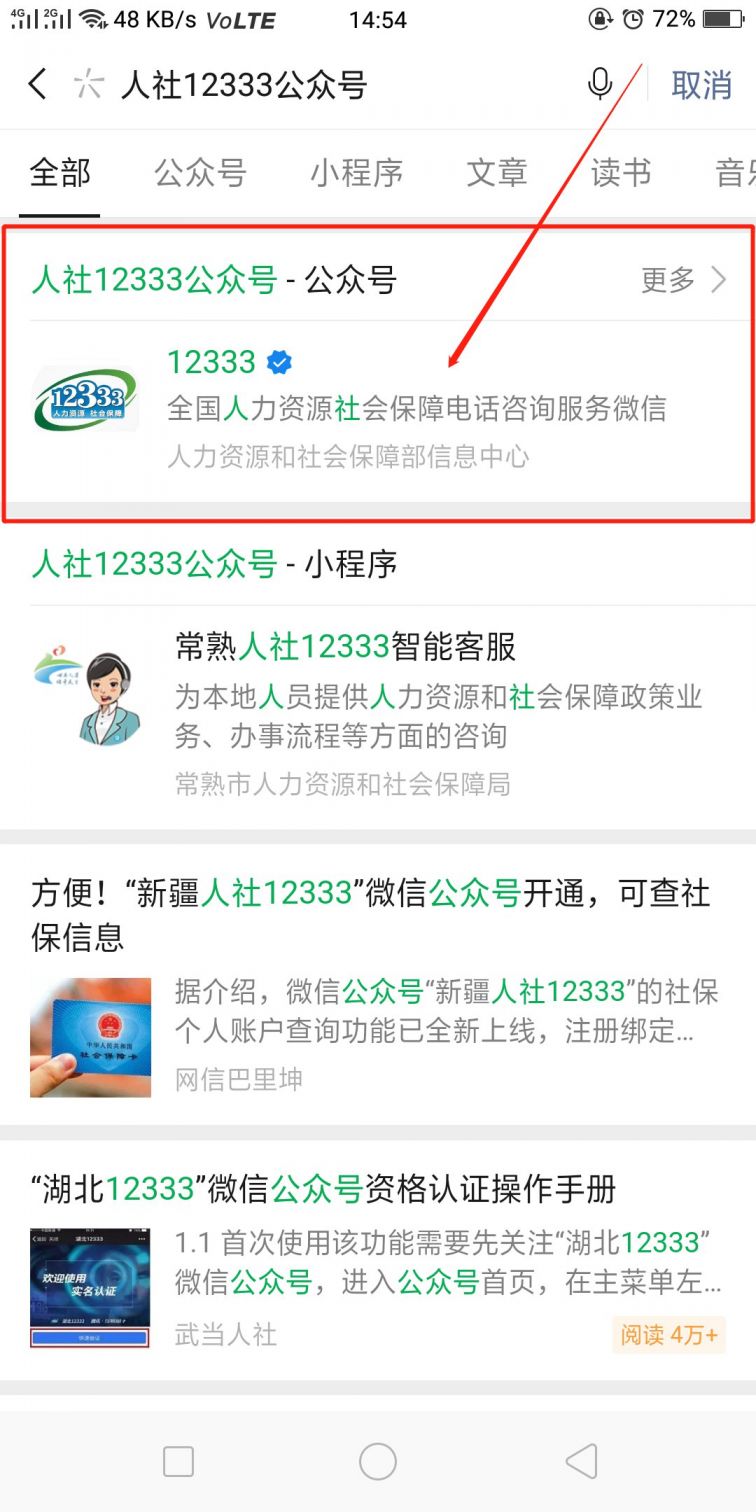Switch to the 公众号 tab
This screenshot has height=1512, width=756.
point(202,173)
